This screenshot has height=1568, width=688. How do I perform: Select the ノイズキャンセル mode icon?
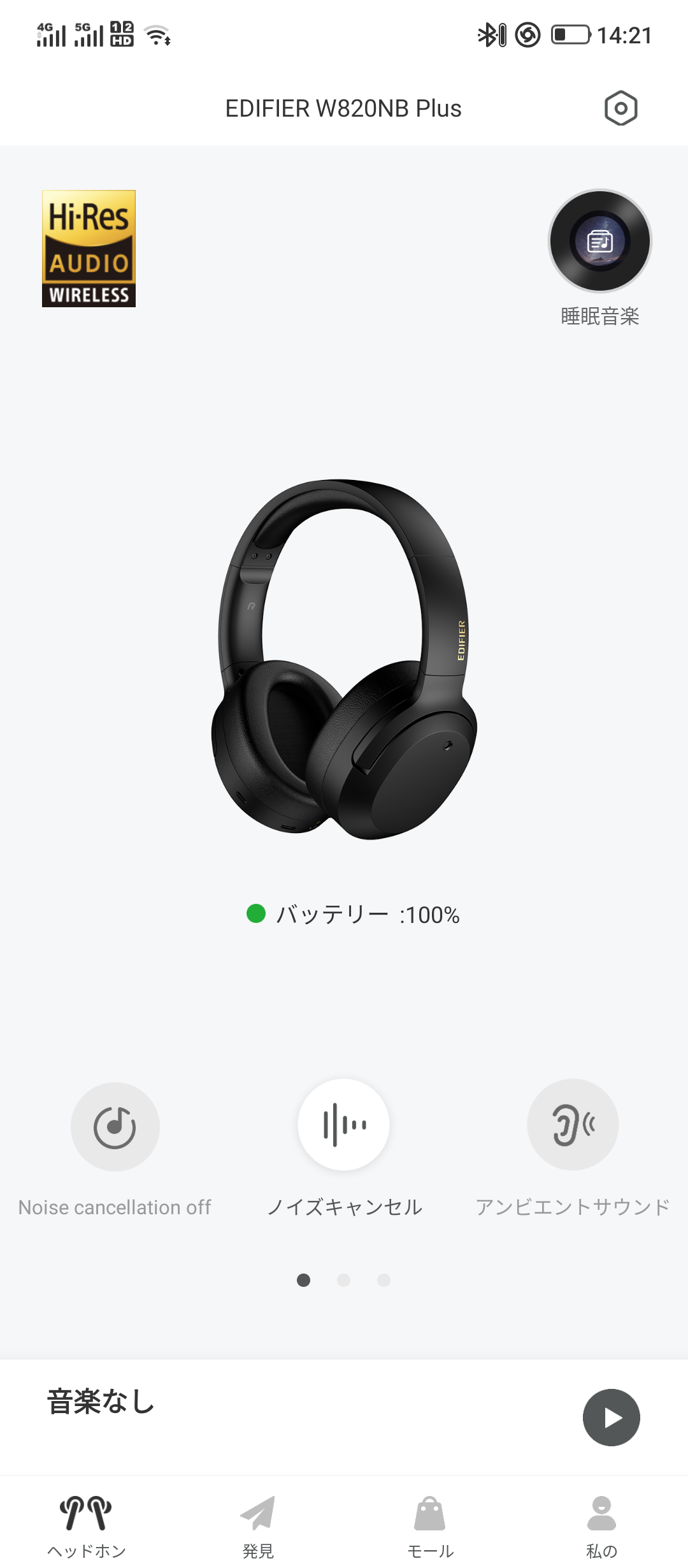pyautogui.click(x=343, y=1125)
